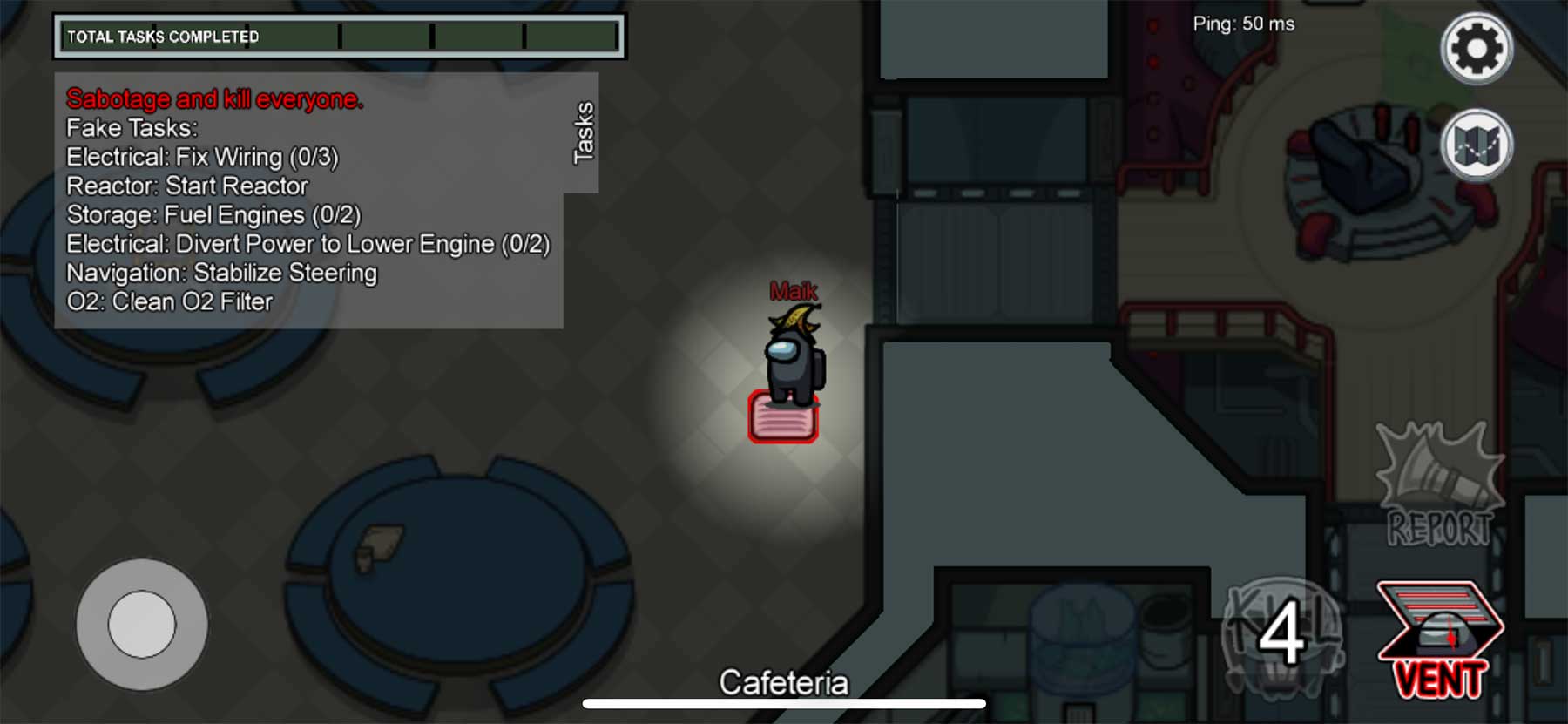Tap the movement joystick
This screenshot has width=1568, height=724.
click(142, 624)
